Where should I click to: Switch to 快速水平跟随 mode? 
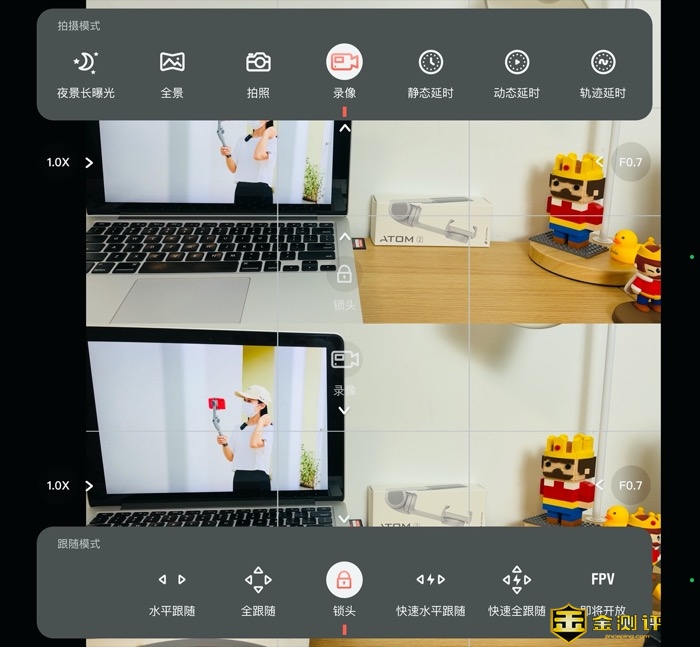[430, 580]
